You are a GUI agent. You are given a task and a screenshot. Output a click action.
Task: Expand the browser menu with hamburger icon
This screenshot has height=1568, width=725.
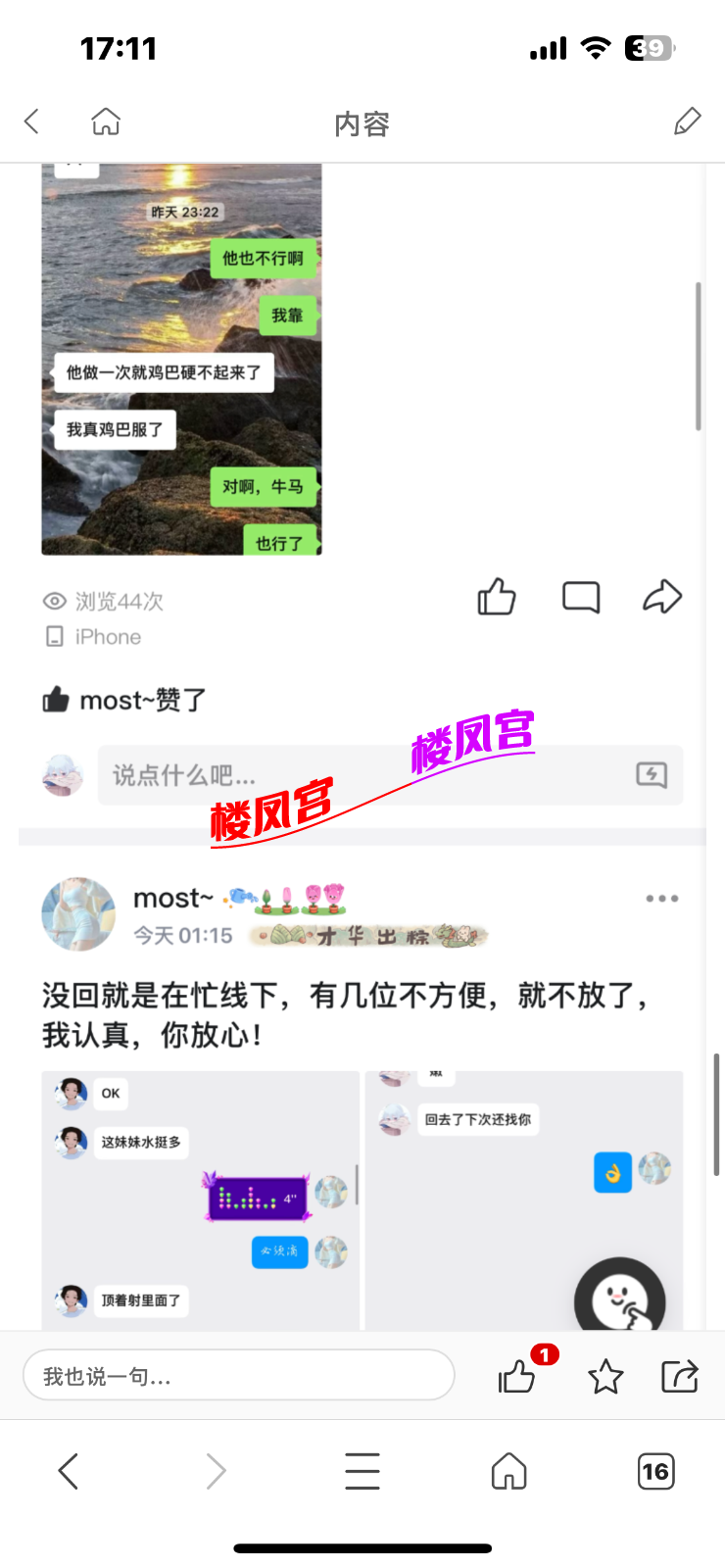tap(362, 1471)
